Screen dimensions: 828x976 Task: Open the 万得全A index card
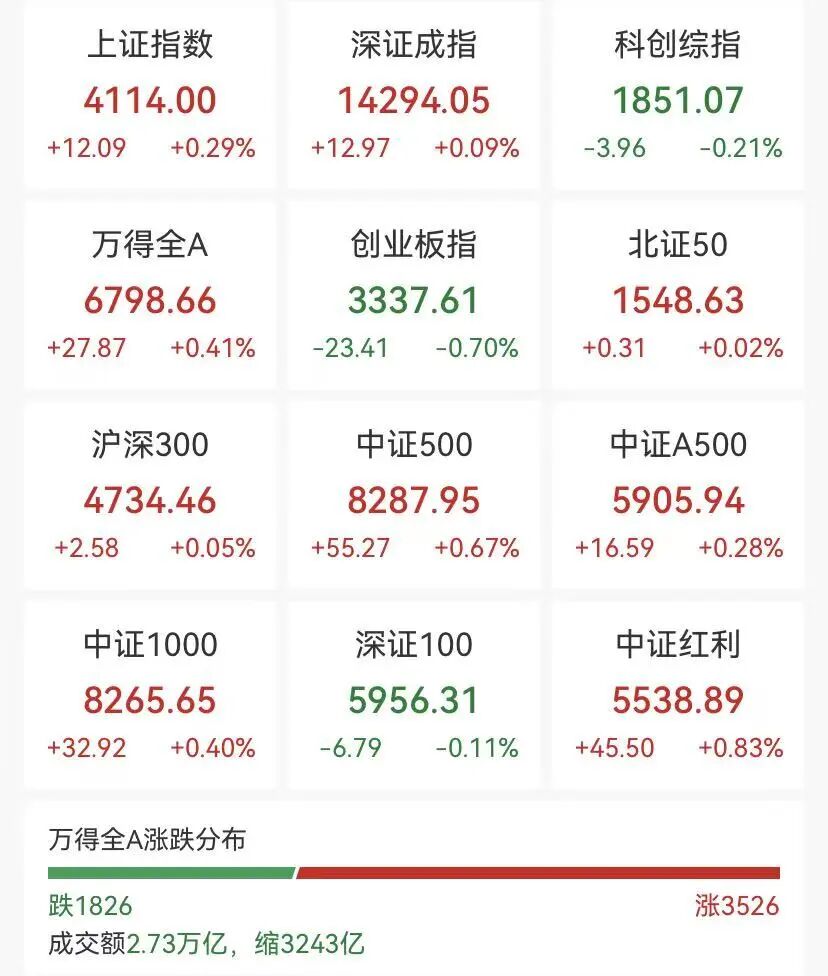click(150, 297)
